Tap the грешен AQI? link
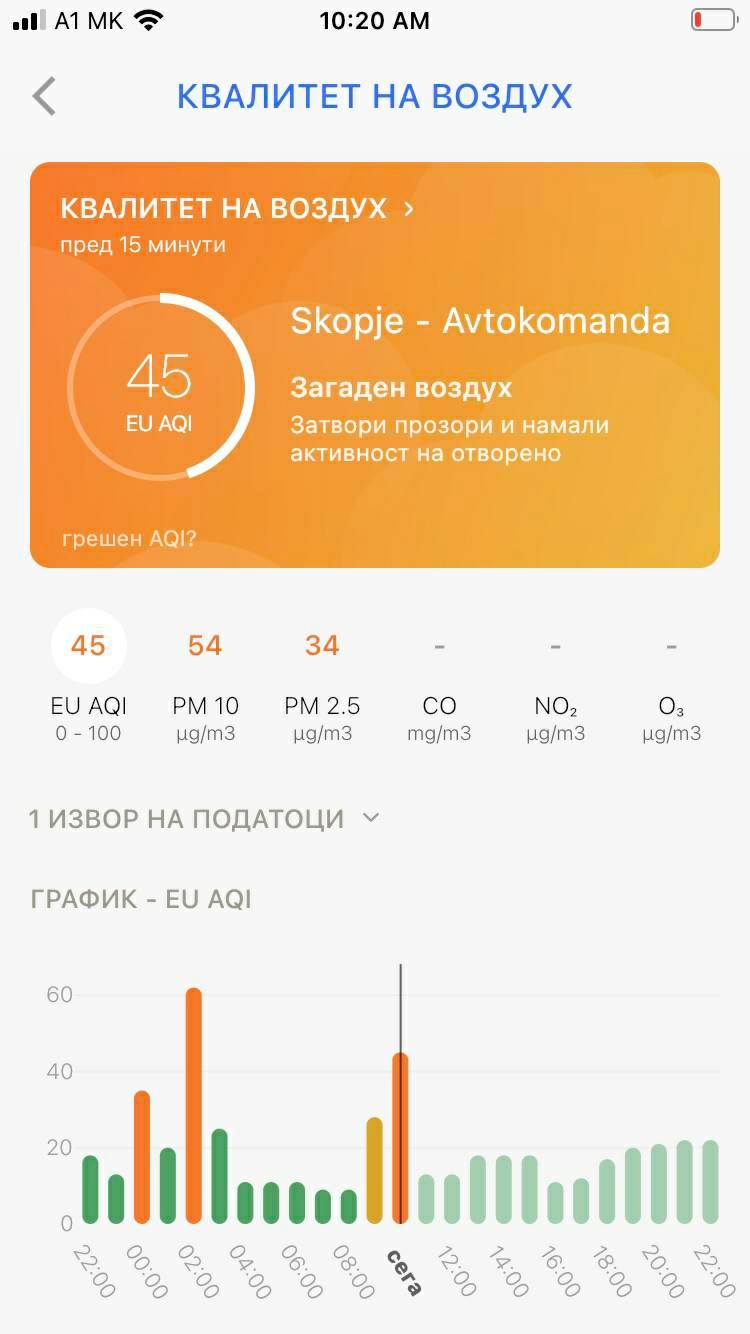Screen dimensions: 750x1334 pyautogui.click(x=129, y=538)
